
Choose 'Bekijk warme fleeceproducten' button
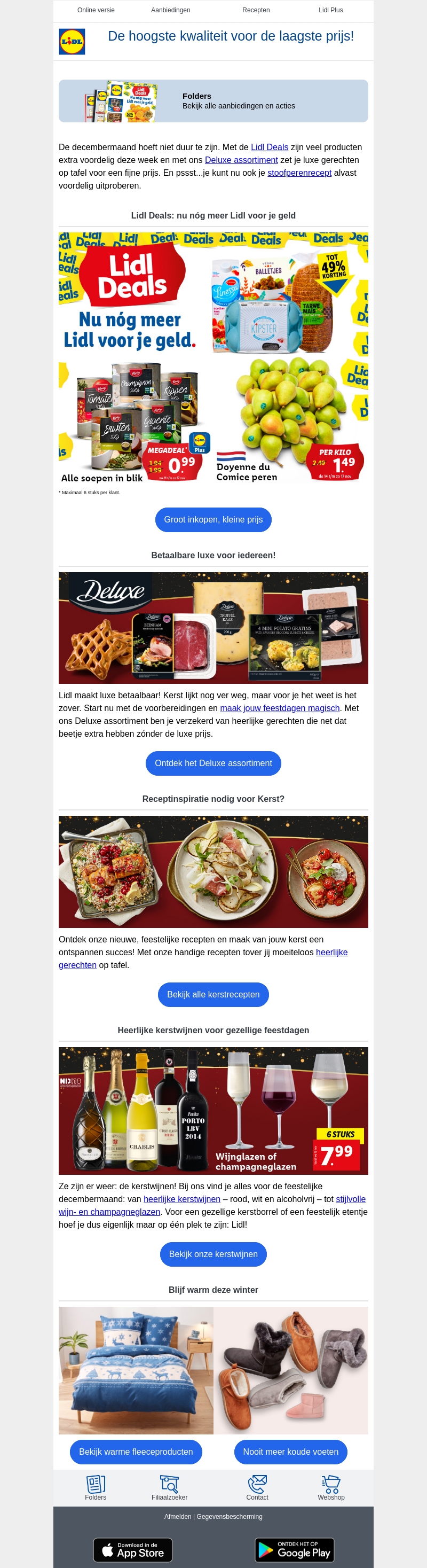(136, 1452)
